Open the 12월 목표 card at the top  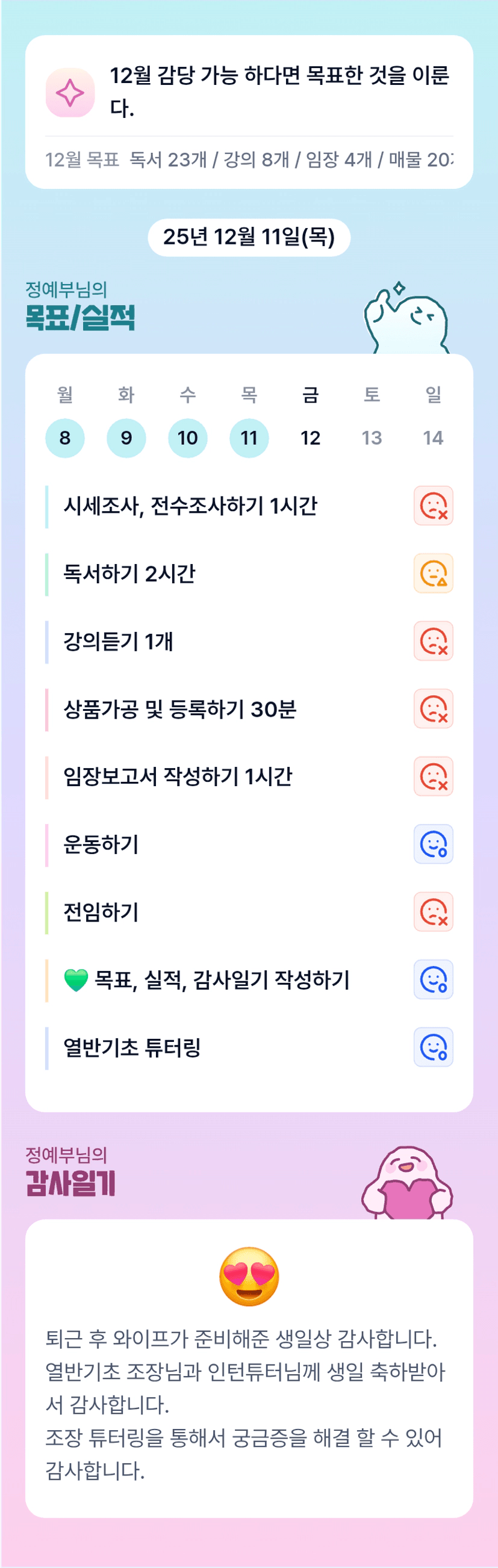[249, 111]
